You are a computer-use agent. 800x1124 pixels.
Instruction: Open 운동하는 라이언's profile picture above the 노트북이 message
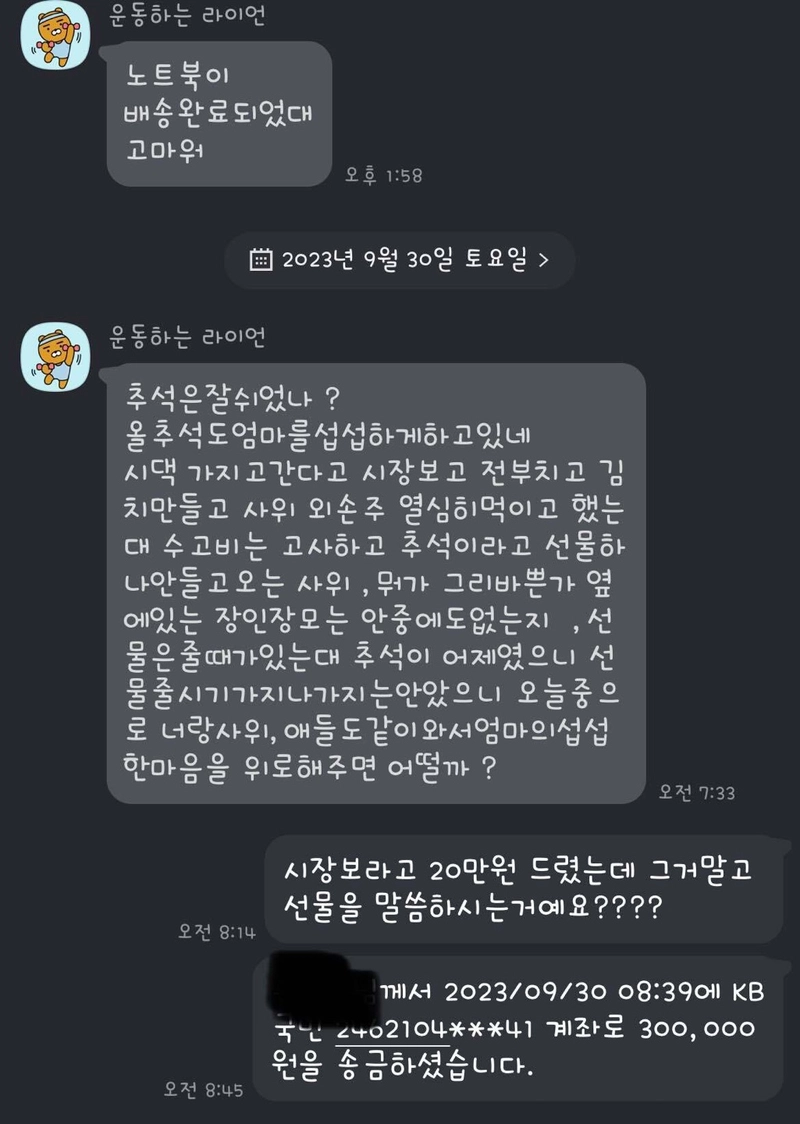(57, 34)
